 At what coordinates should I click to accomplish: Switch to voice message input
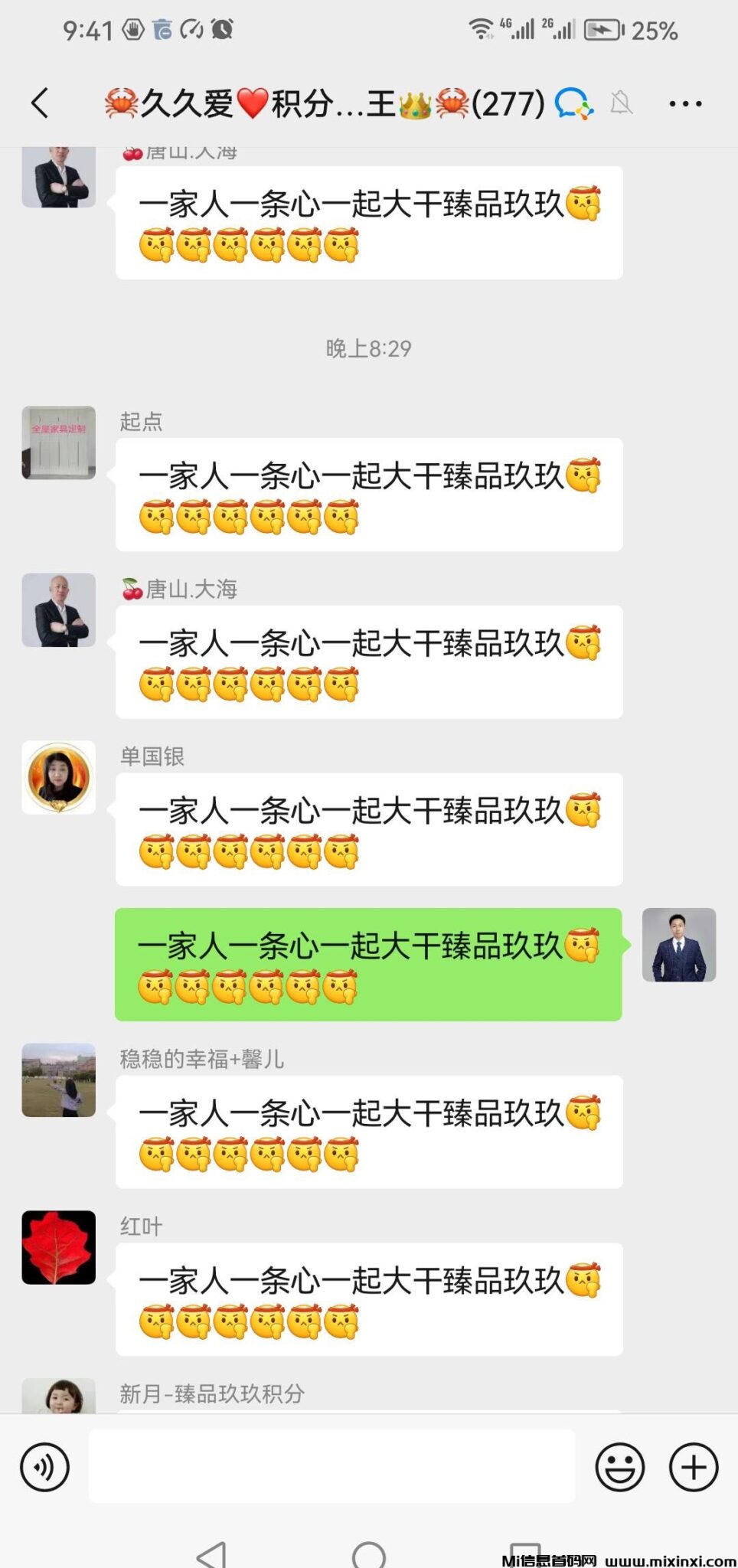point(44,1467)
